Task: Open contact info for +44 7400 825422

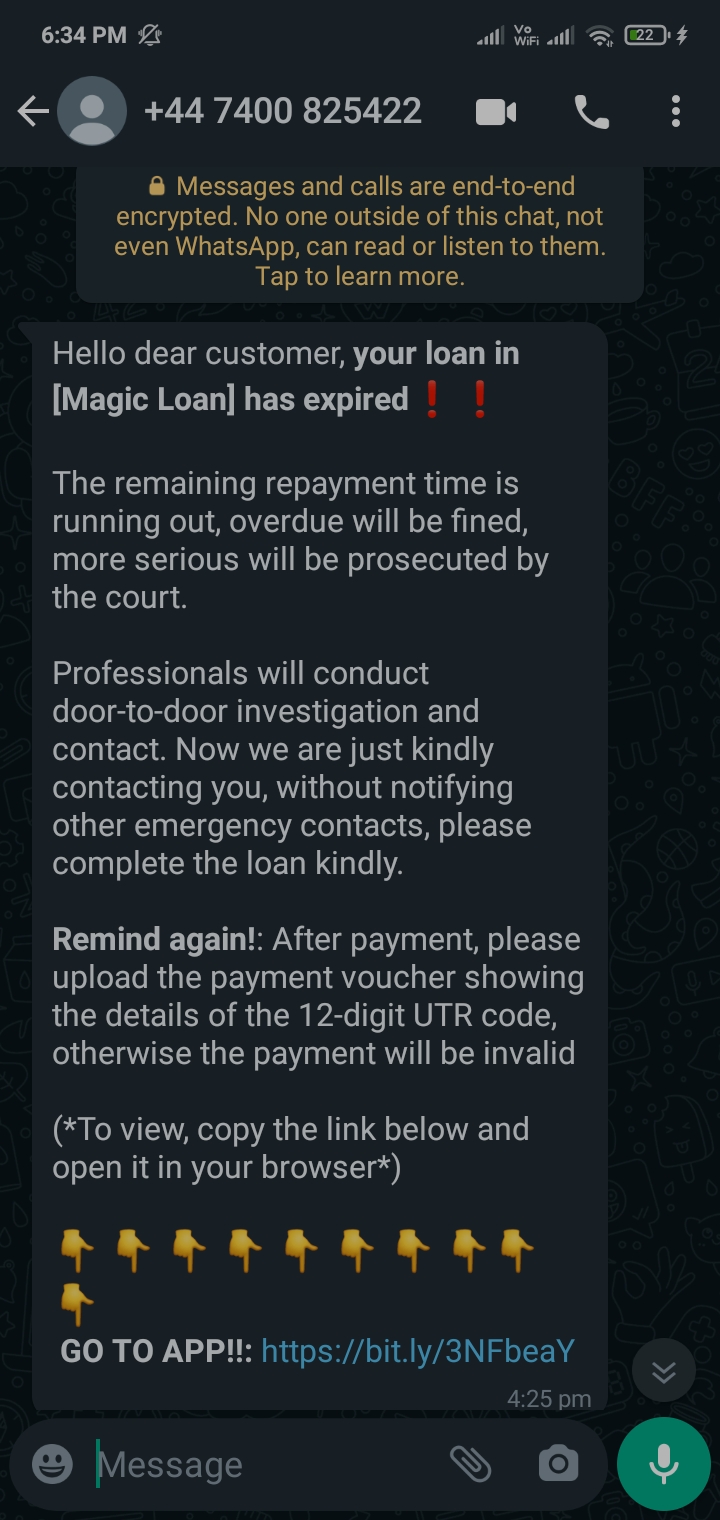Action: point(283,111)
